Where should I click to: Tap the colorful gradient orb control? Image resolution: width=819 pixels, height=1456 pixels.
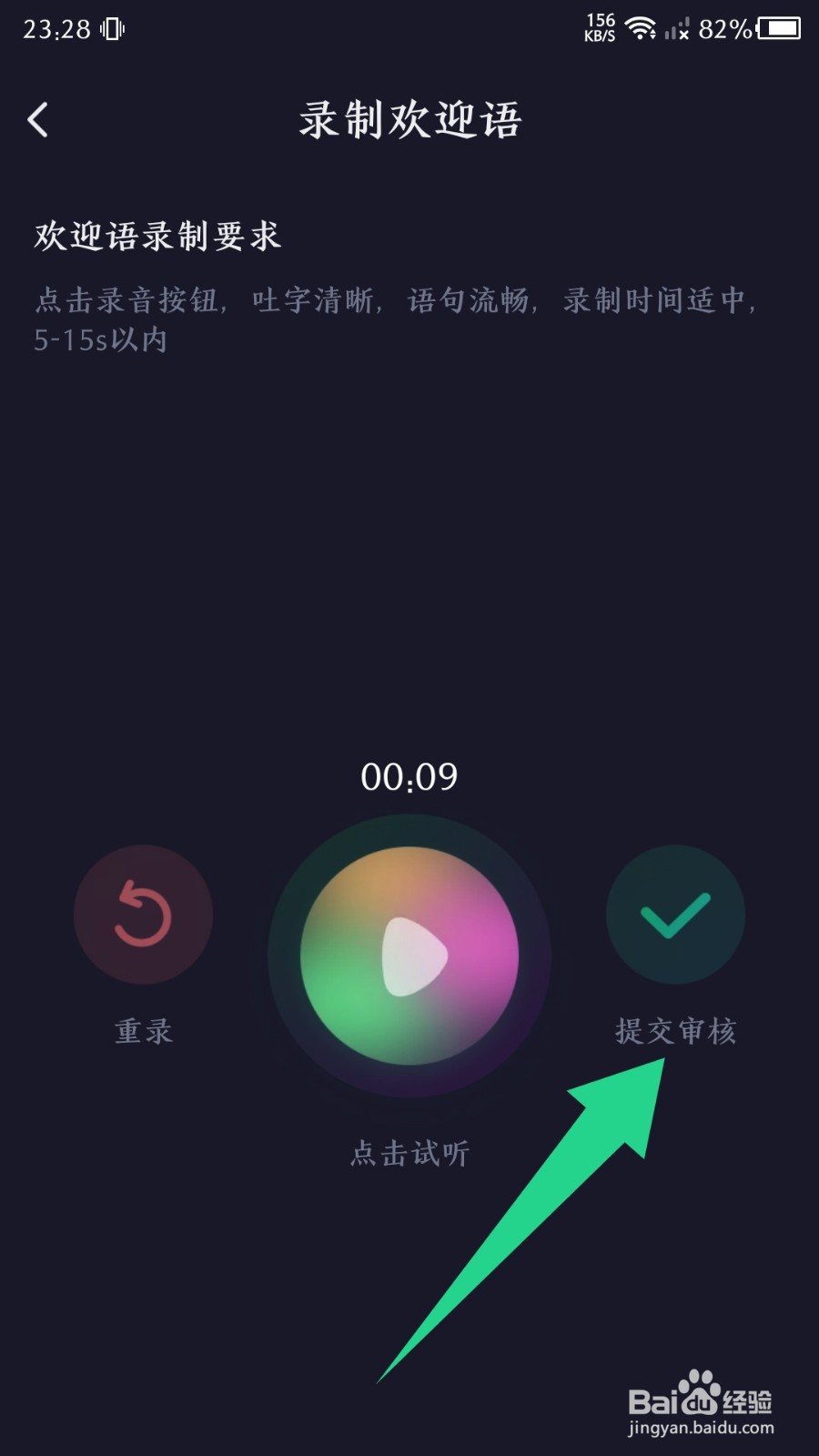pyautogui.click(x=409, y=955)
